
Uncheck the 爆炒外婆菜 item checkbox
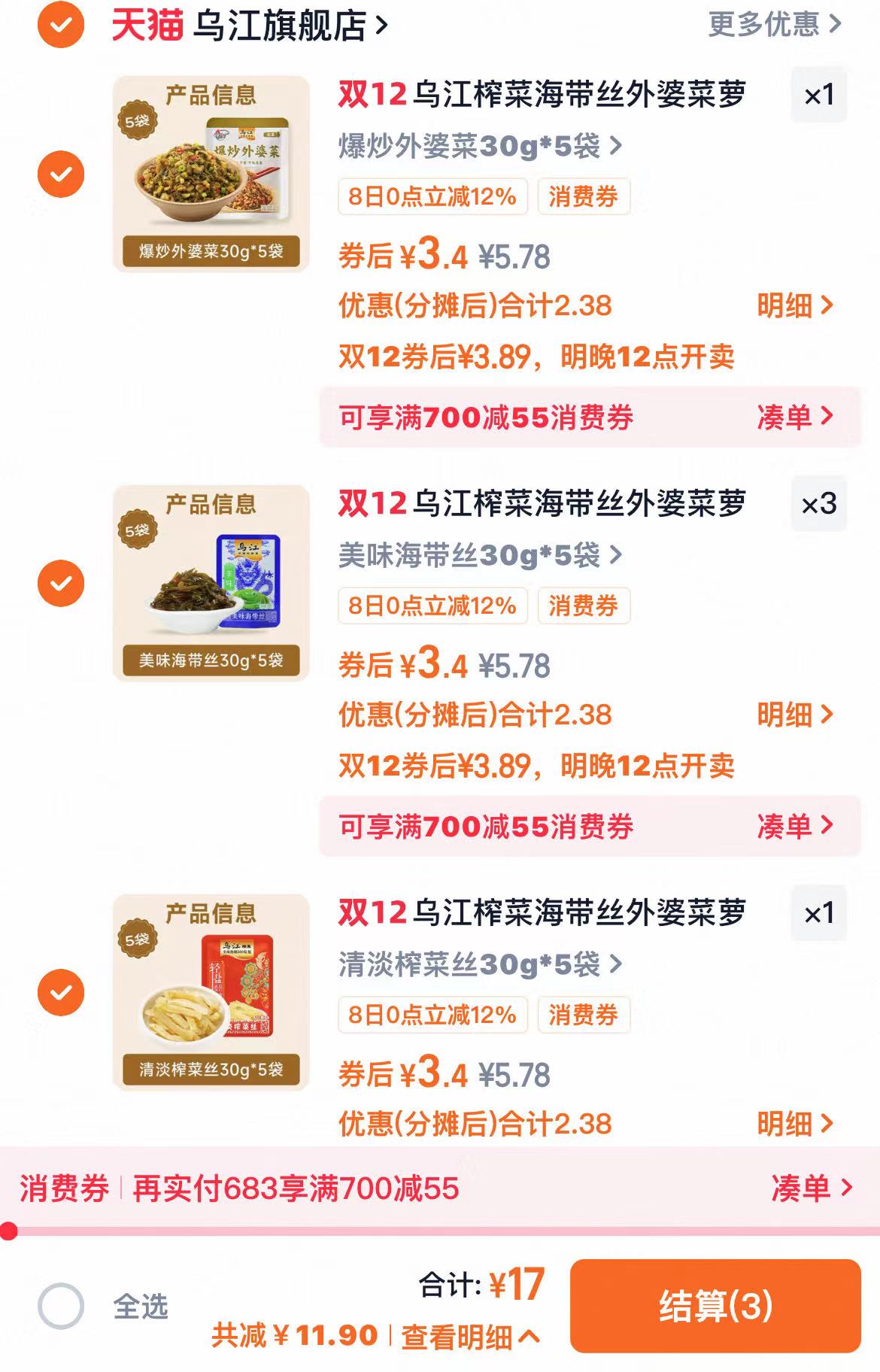pos(60,173)
